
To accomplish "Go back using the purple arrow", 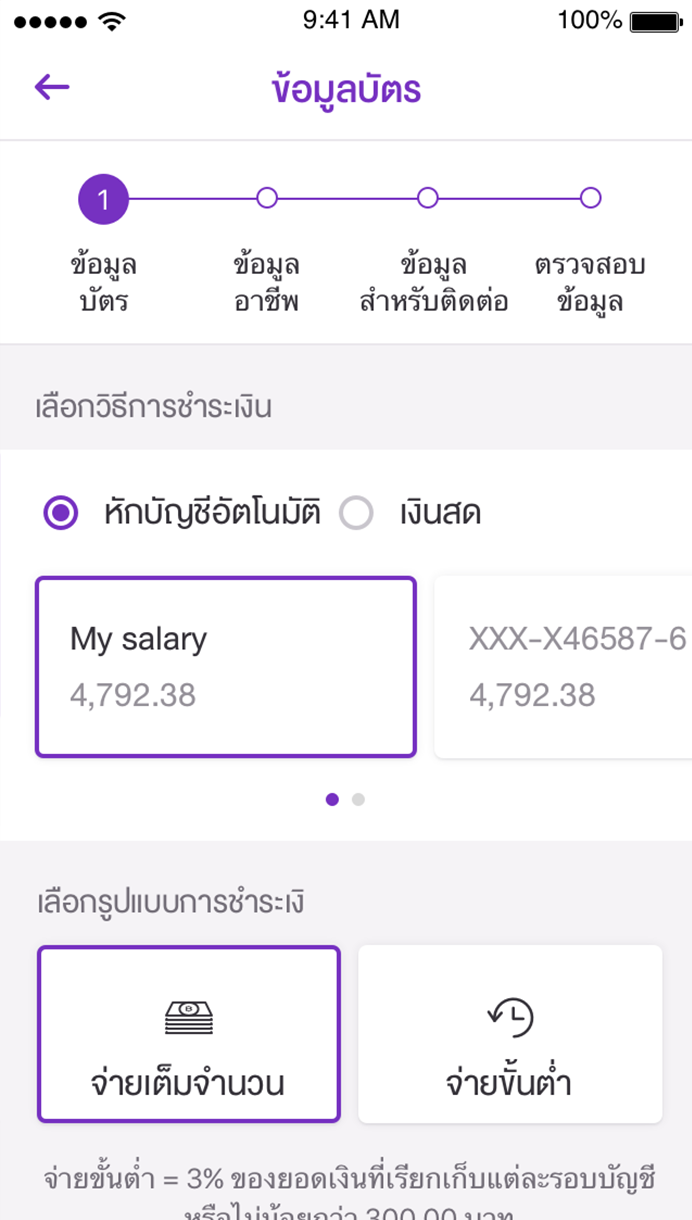I will click(52, 88).
